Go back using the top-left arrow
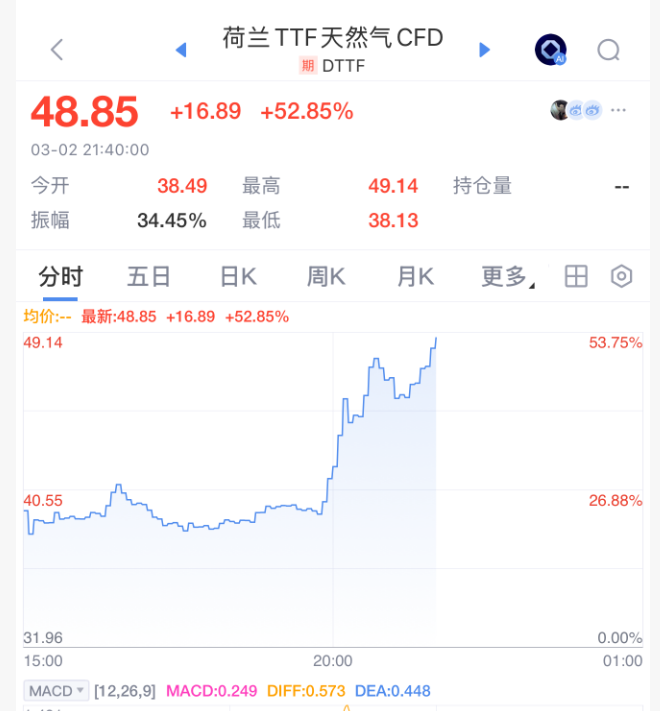The height and width of the screenshot is (711, 660). [57, 50]
